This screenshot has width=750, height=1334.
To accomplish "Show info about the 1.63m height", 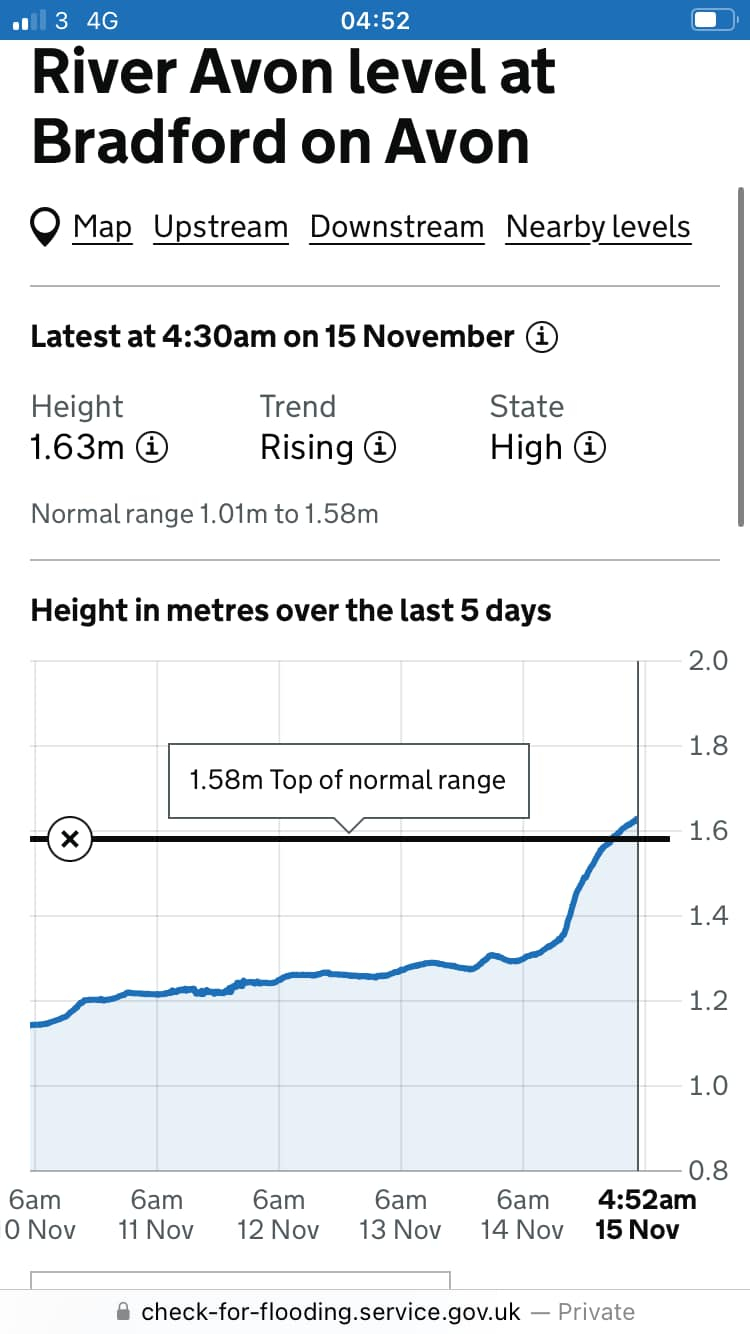I will 152,447.
